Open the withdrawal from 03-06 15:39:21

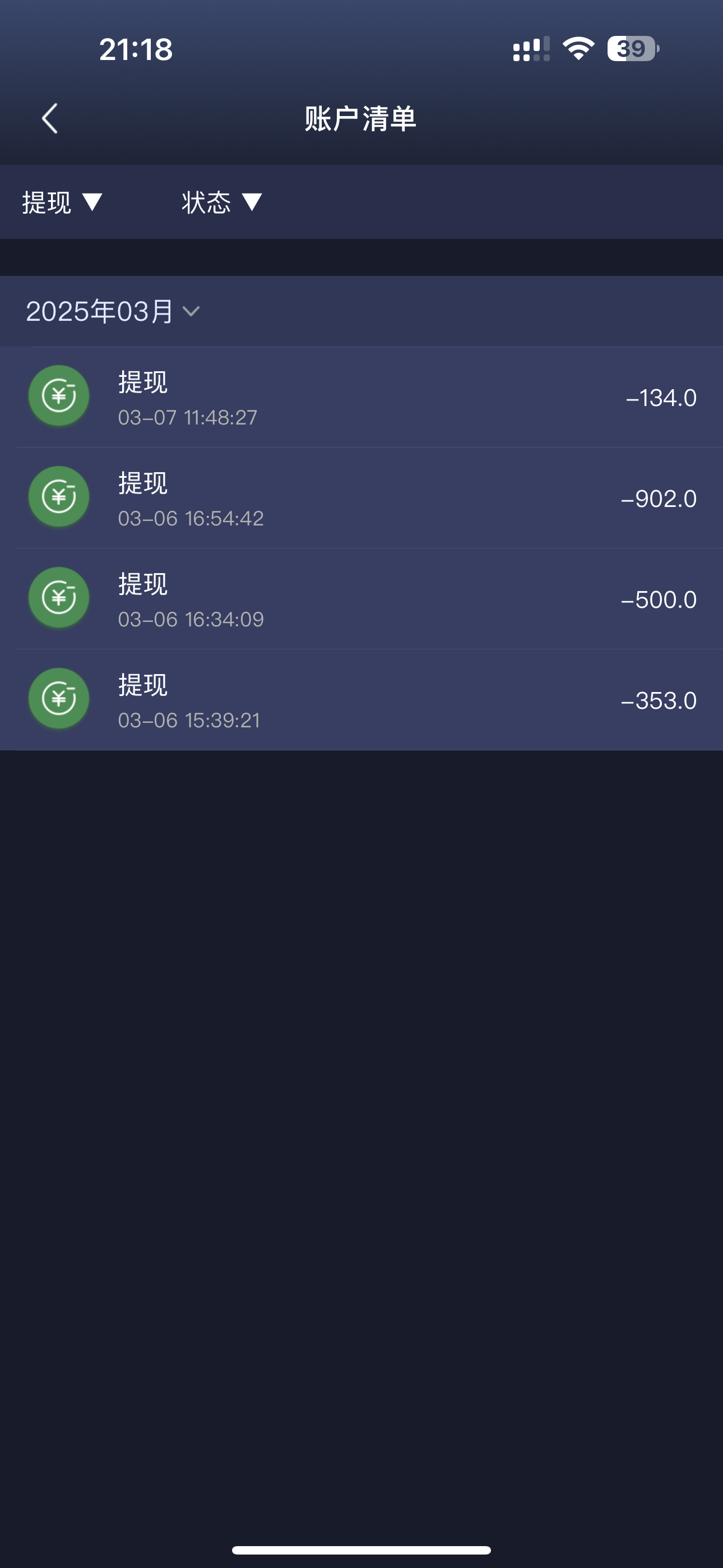click(x=361, y=700)
